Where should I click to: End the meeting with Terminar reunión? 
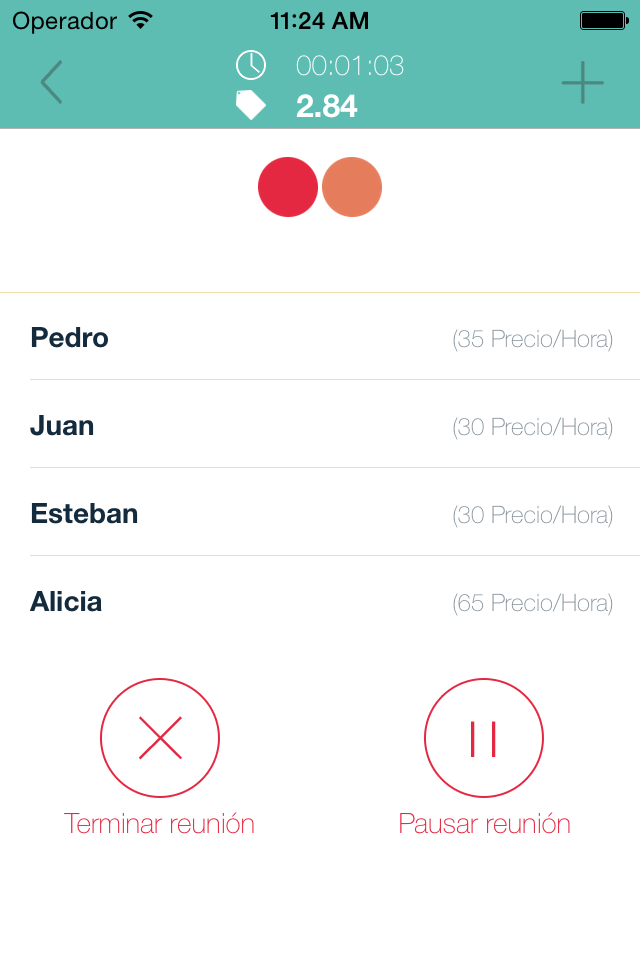160,739
